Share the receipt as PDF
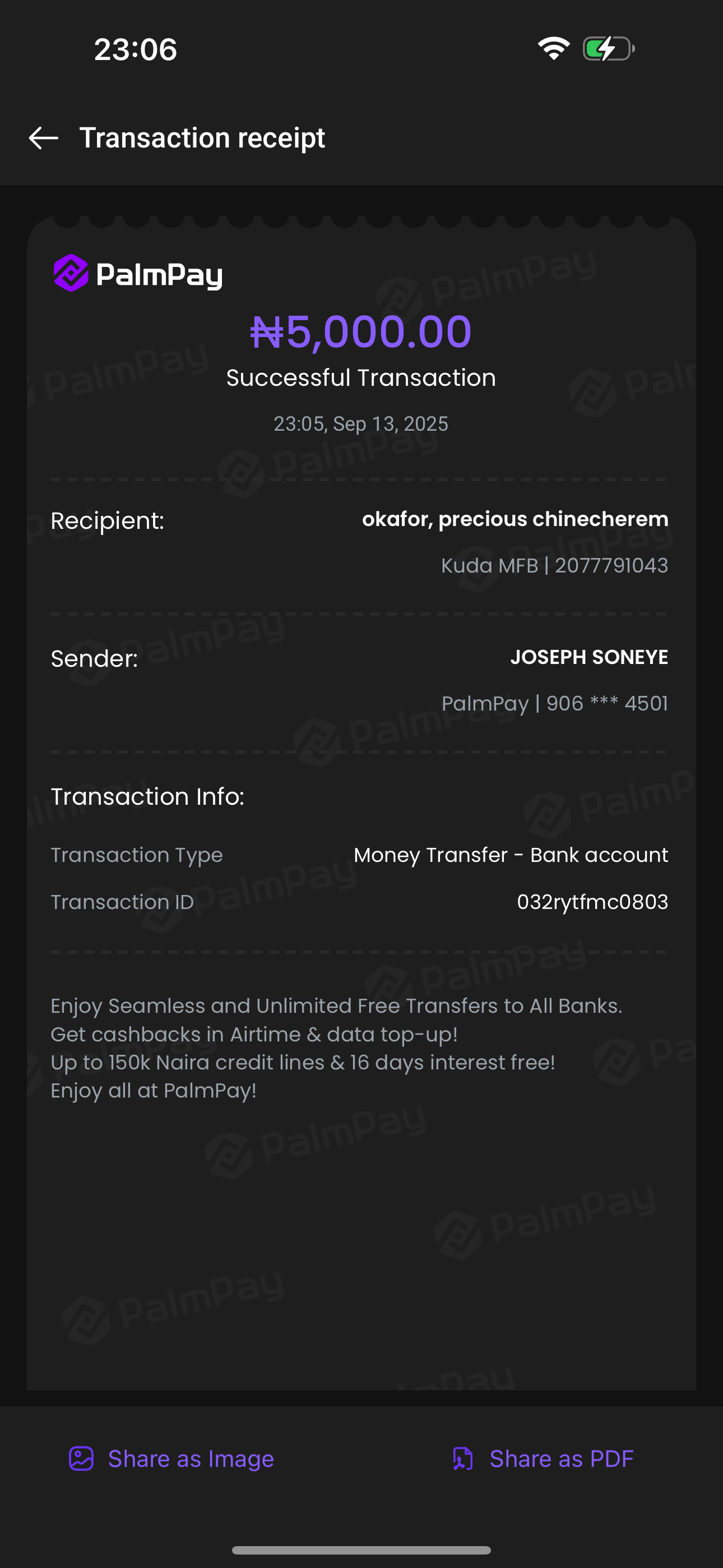Screen dimensions: 723x1568 tap(543, 1459)
